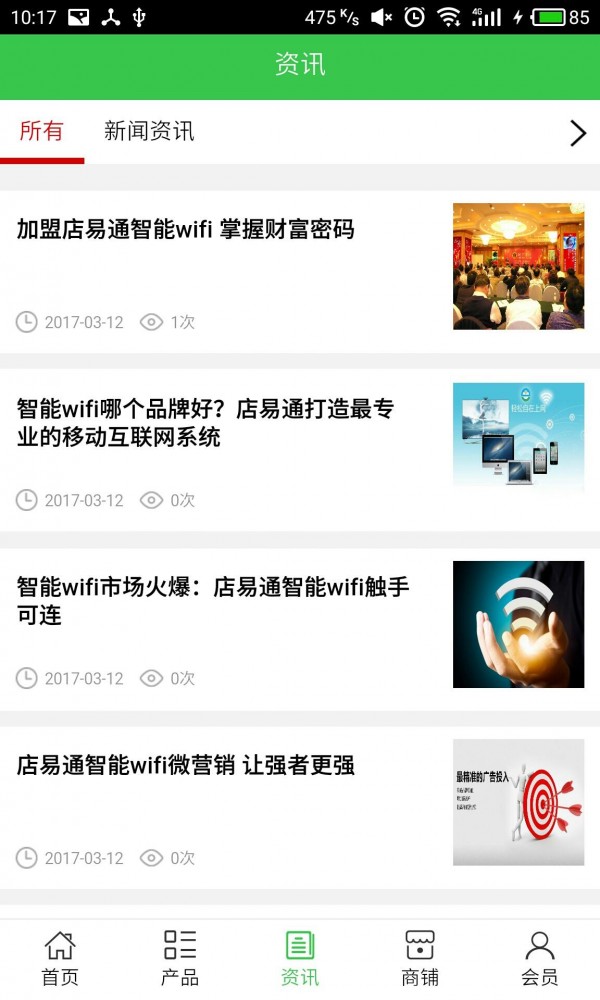Tap the 资讯 bottom tab
600x1000 pixels.
[x=300, y=958]
